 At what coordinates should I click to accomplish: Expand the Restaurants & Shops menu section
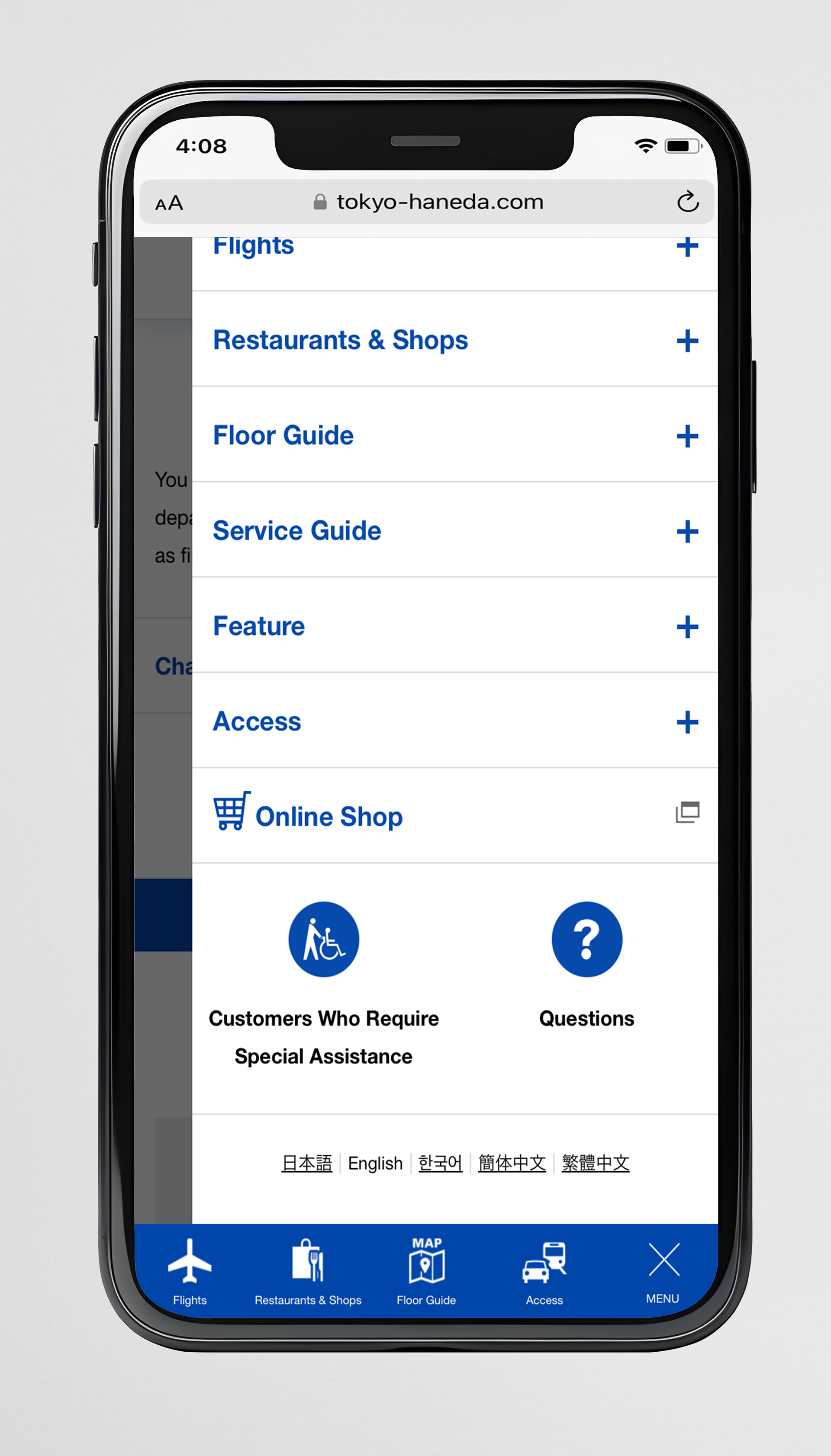coord(455,340)
